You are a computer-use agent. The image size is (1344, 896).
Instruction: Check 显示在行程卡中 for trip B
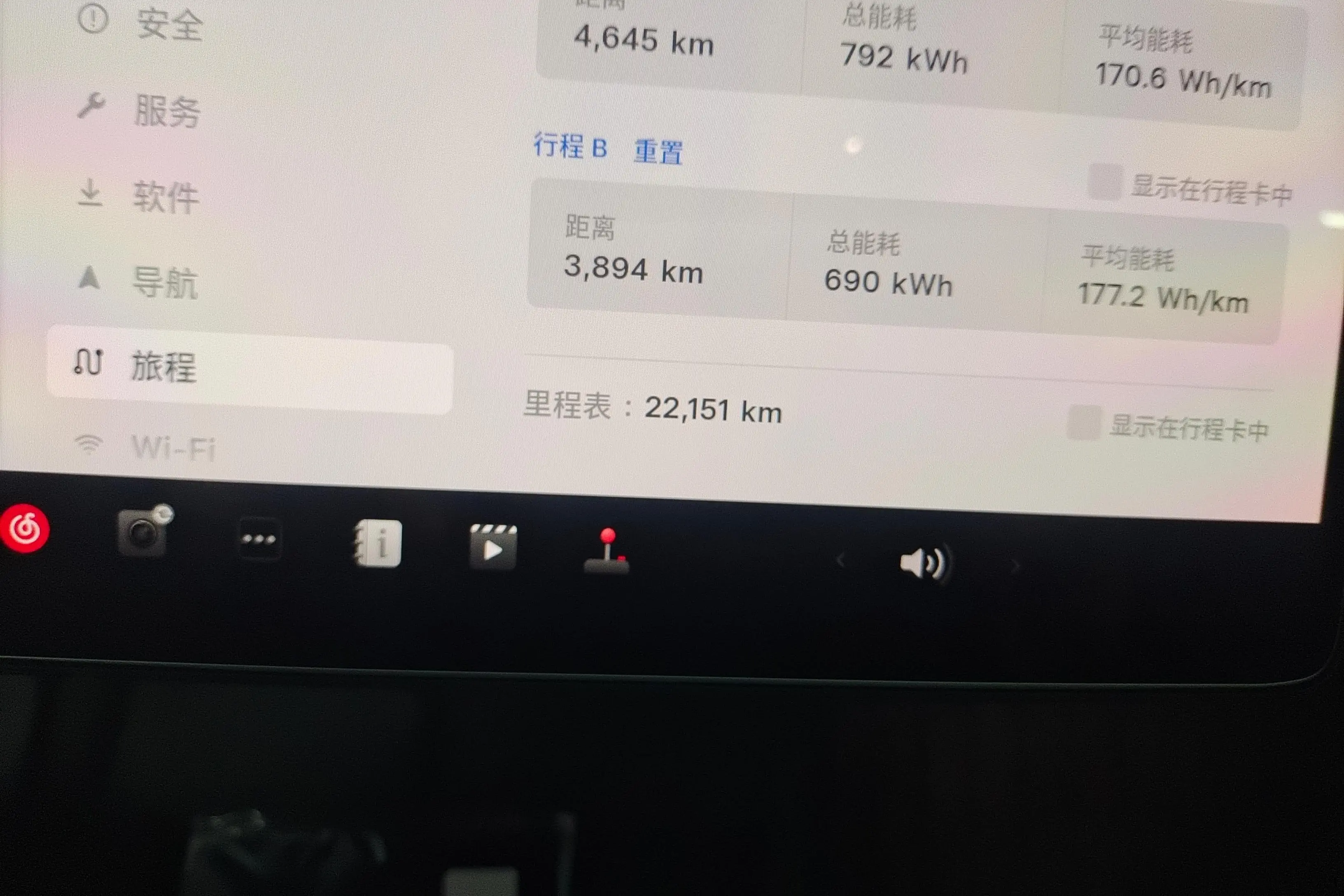[x=1105, y=182]
